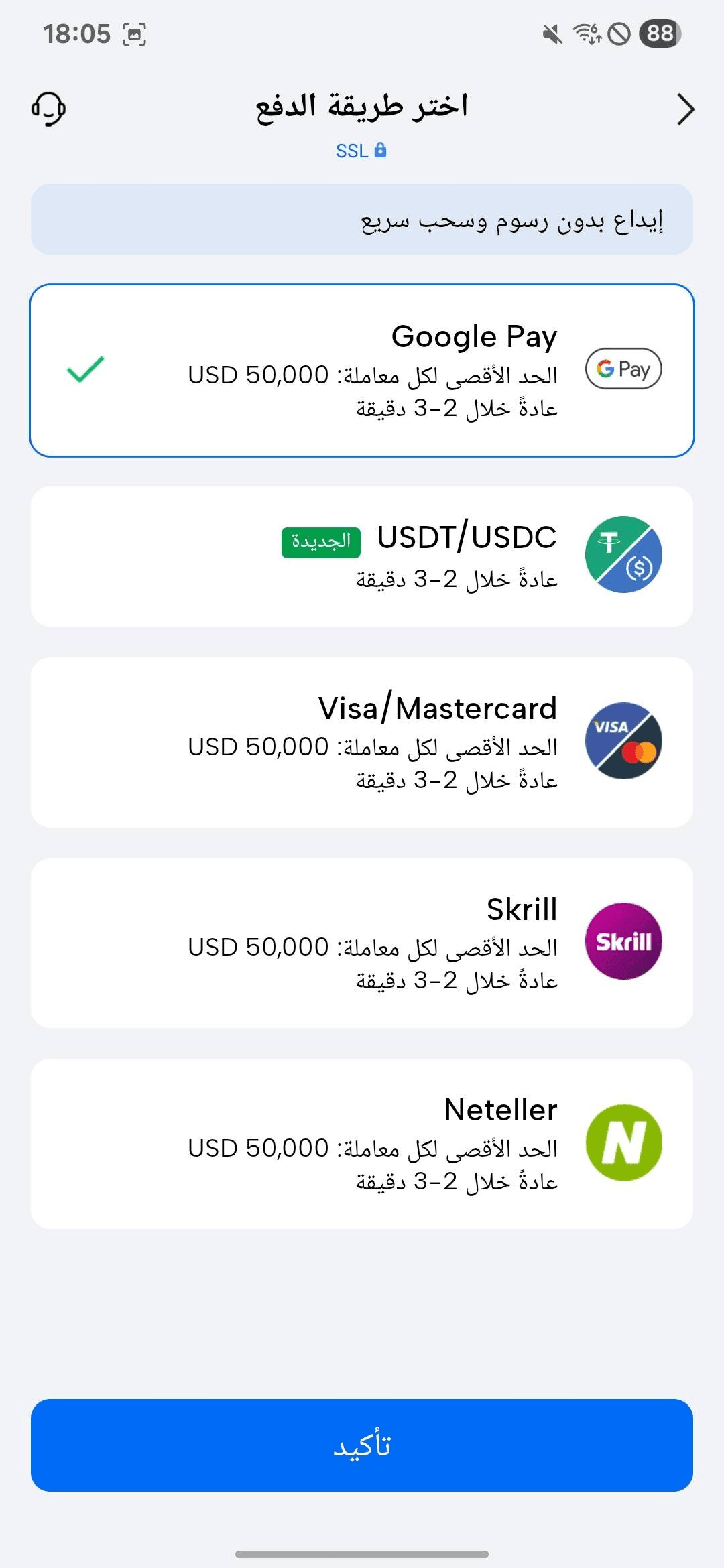Tap the blue تأكيد confirm button

point(362,1445)
